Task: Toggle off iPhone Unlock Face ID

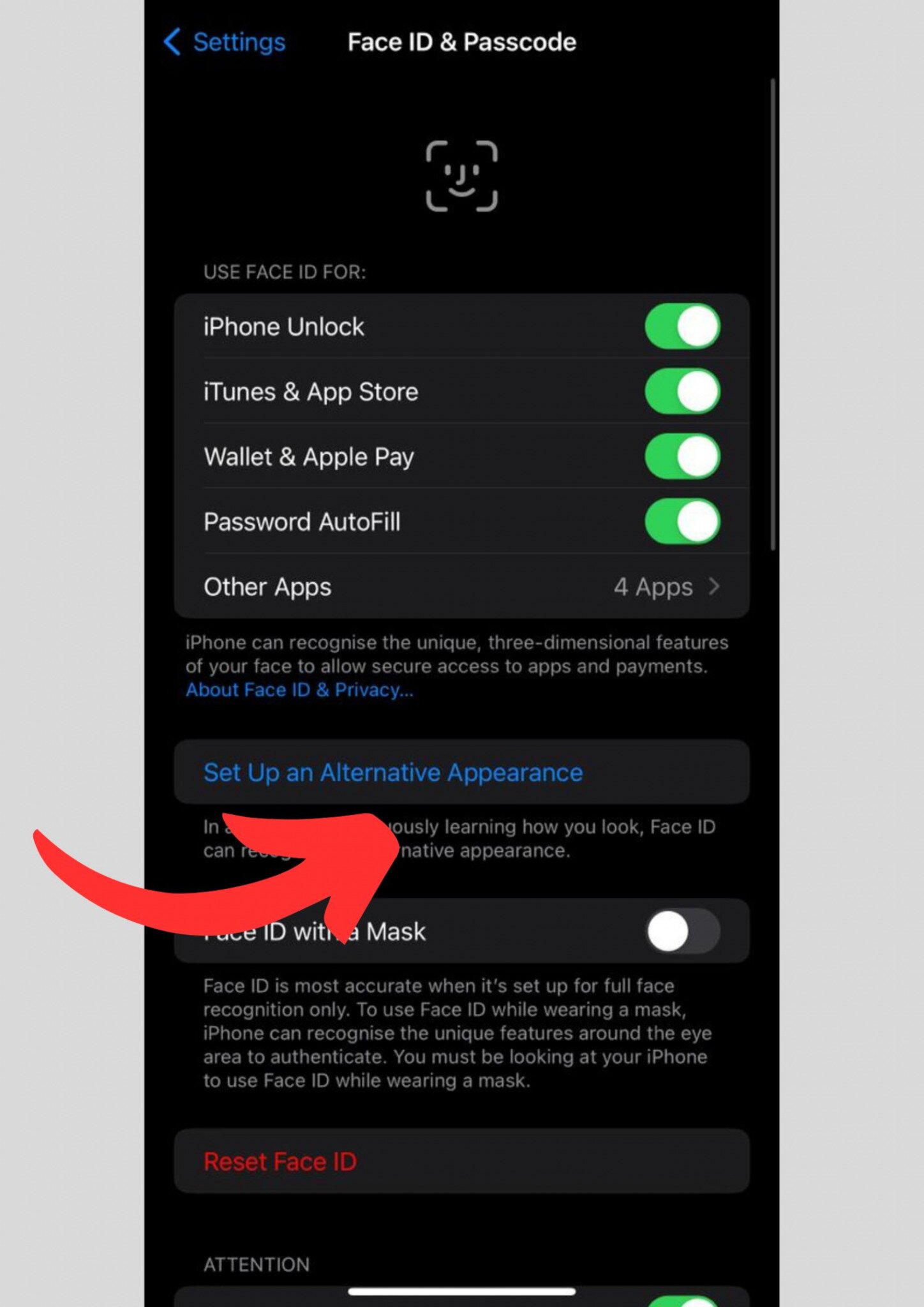Action: [x=682, y=326]
